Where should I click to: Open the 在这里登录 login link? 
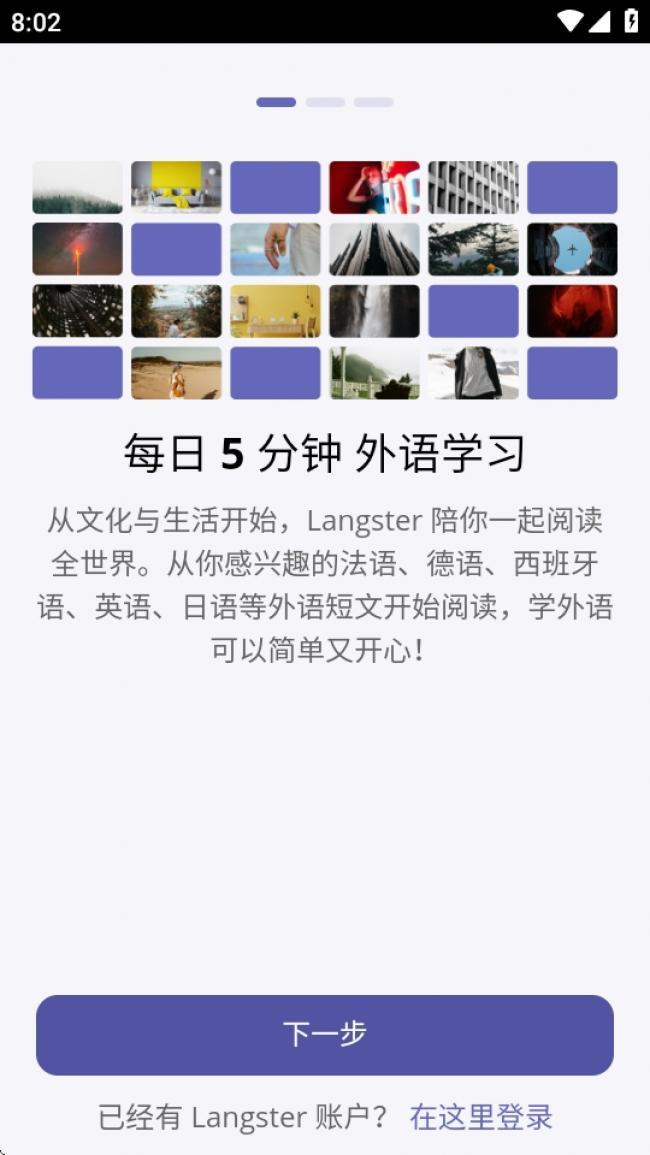pyautogui.click(x=480, y=1117)
